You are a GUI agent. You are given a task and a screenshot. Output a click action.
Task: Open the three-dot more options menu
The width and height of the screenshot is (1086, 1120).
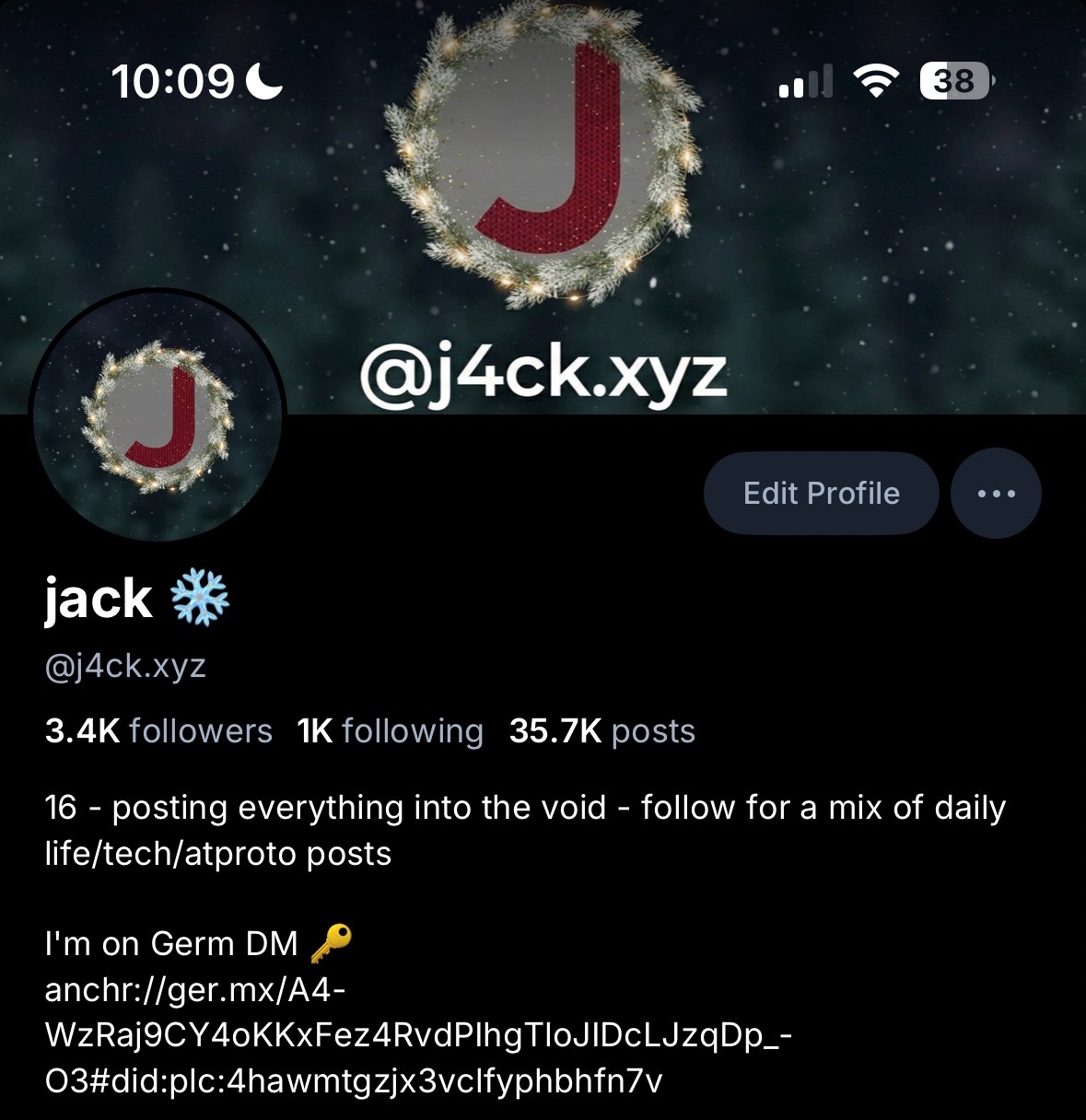click(996, 494)
